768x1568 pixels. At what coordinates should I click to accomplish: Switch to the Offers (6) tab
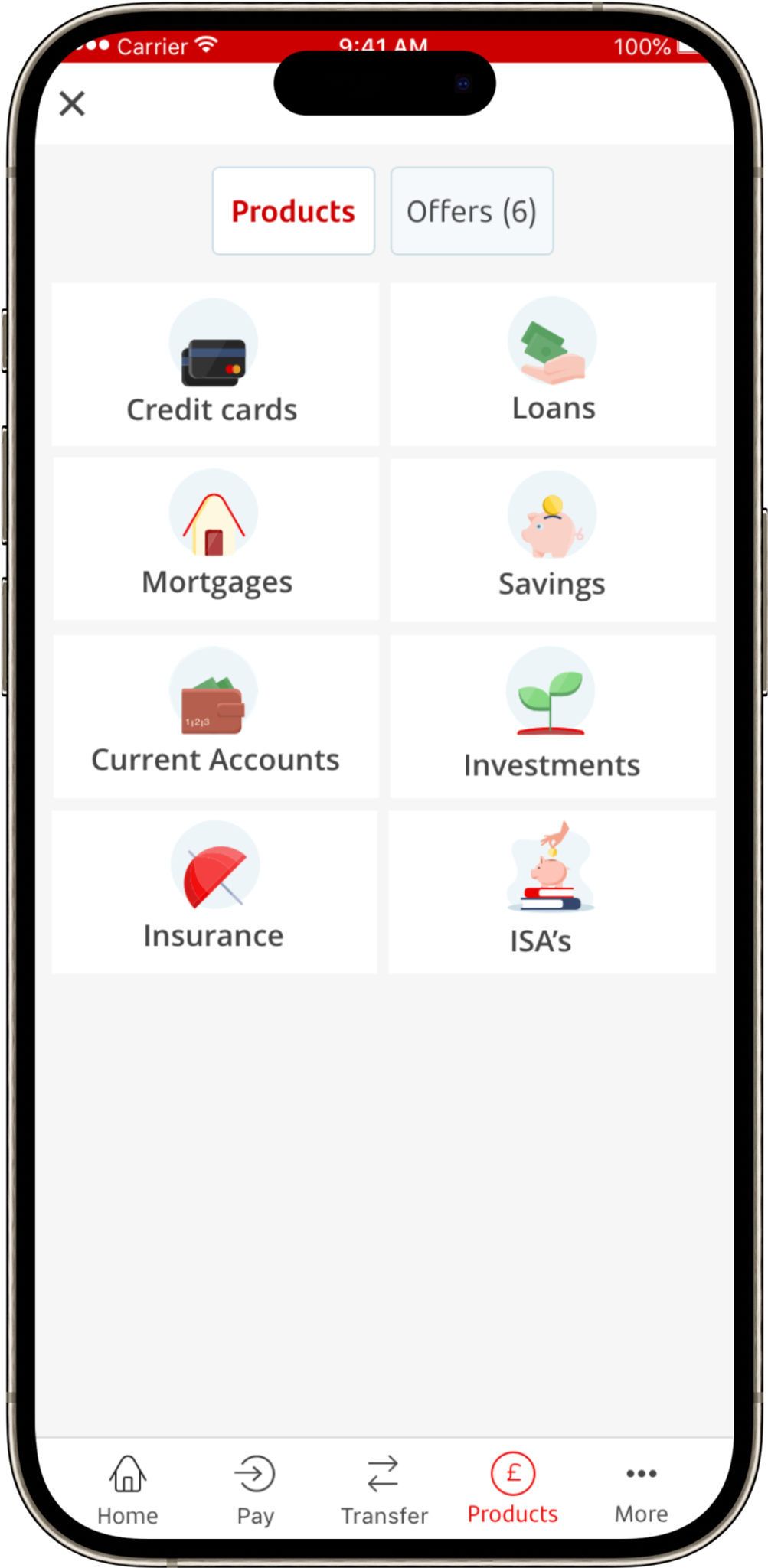point(472,211)
